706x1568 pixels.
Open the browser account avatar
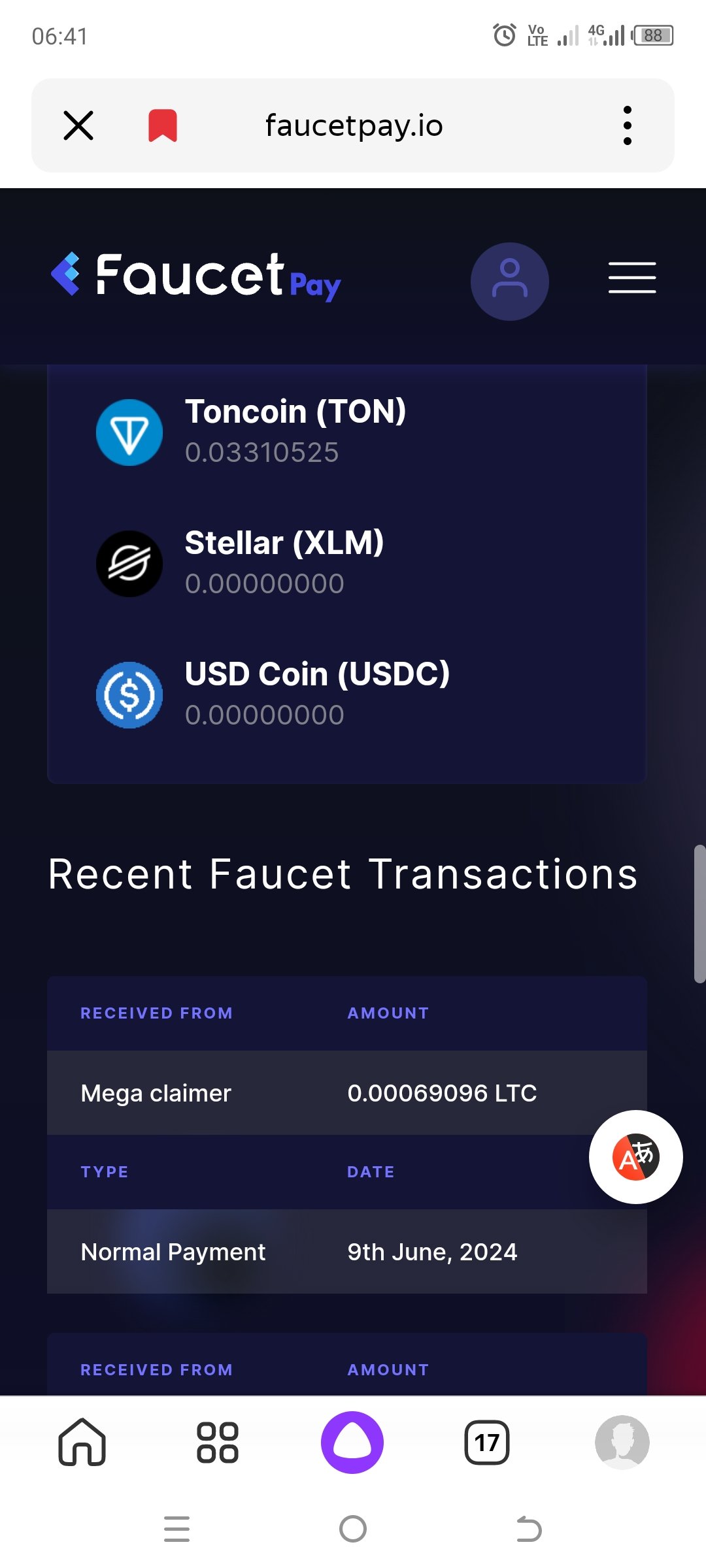pyautogui.click(x=622, y=1442)
